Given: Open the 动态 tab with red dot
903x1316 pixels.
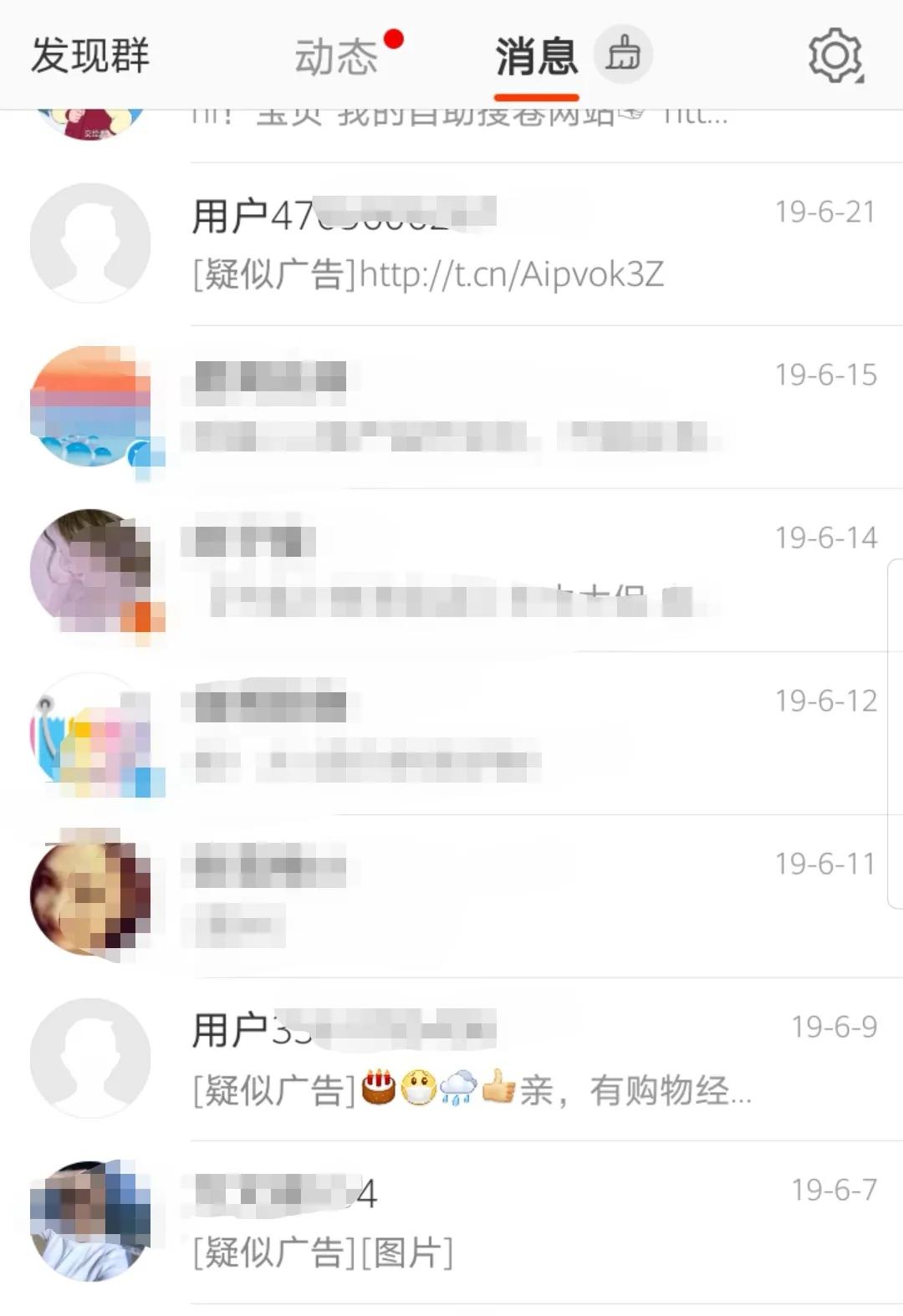Looking at the screenshot, I should [339, 57].
